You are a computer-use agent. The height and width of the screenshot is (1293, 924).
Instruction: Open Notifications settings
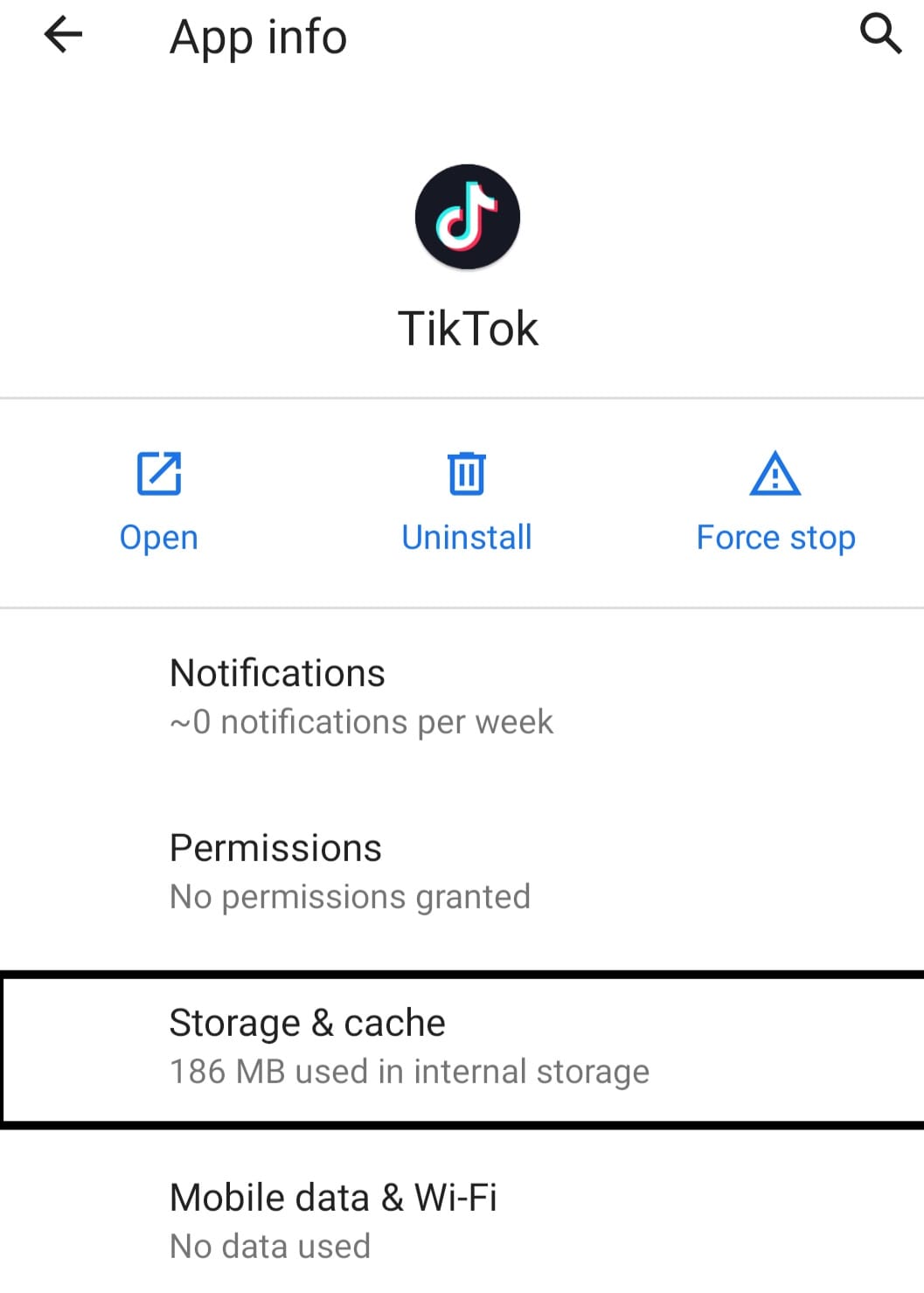(360, 697)
